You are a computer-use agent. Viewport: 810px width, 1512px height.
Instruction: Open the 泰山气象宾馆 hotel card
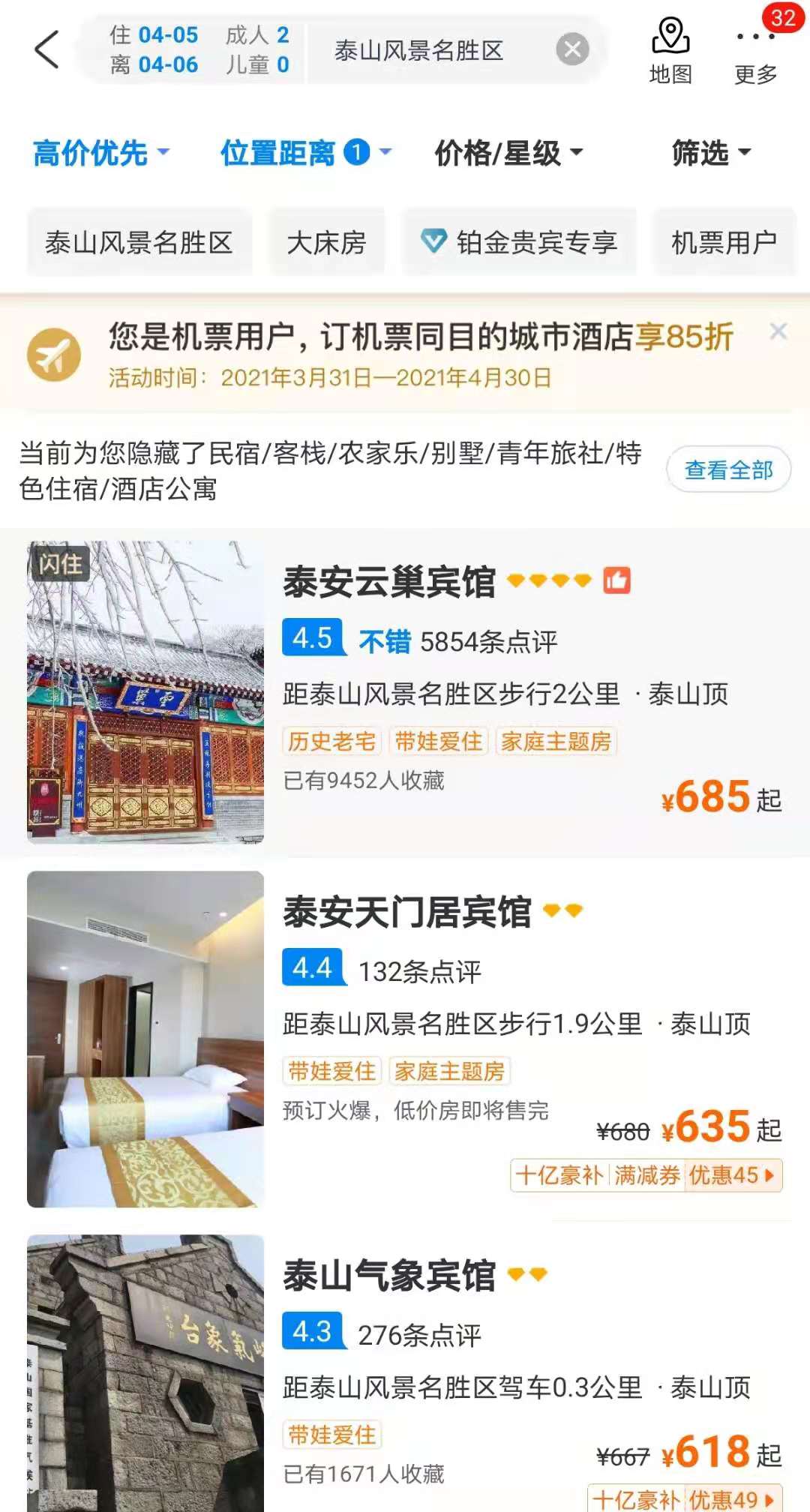pyautogui.click(x=389, y=1276)
